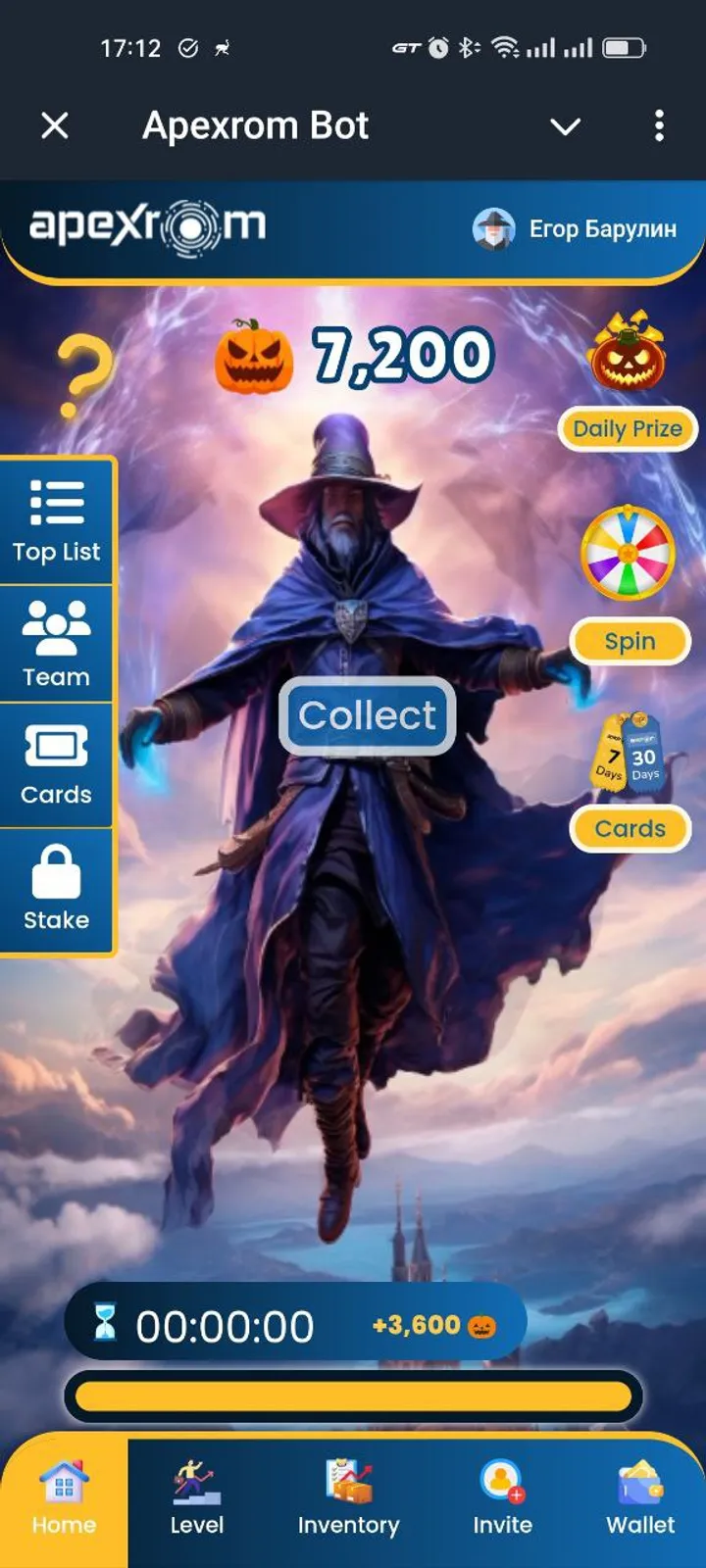Open Cards from the left side menu
This screenshot has height=1568, width=706.
(57, 765)
